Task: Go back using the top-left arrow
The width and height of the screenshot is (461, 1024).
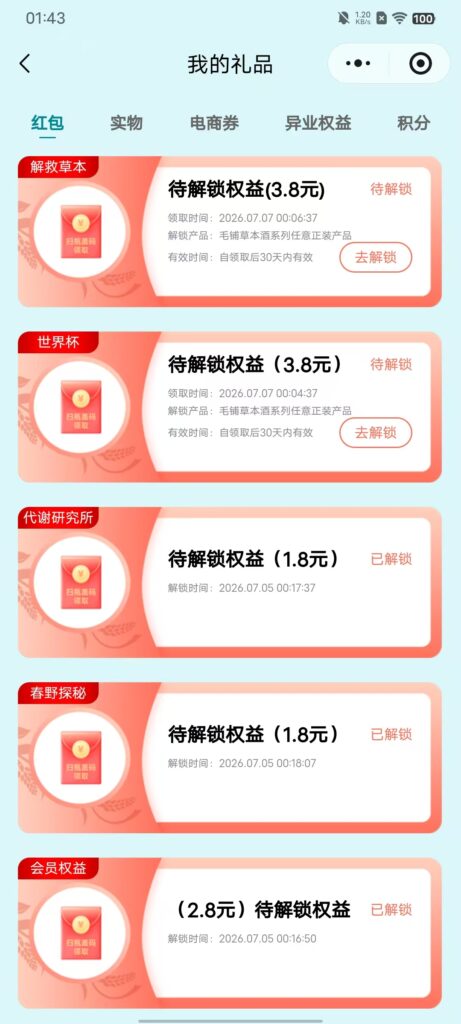Action: [25, 64]
